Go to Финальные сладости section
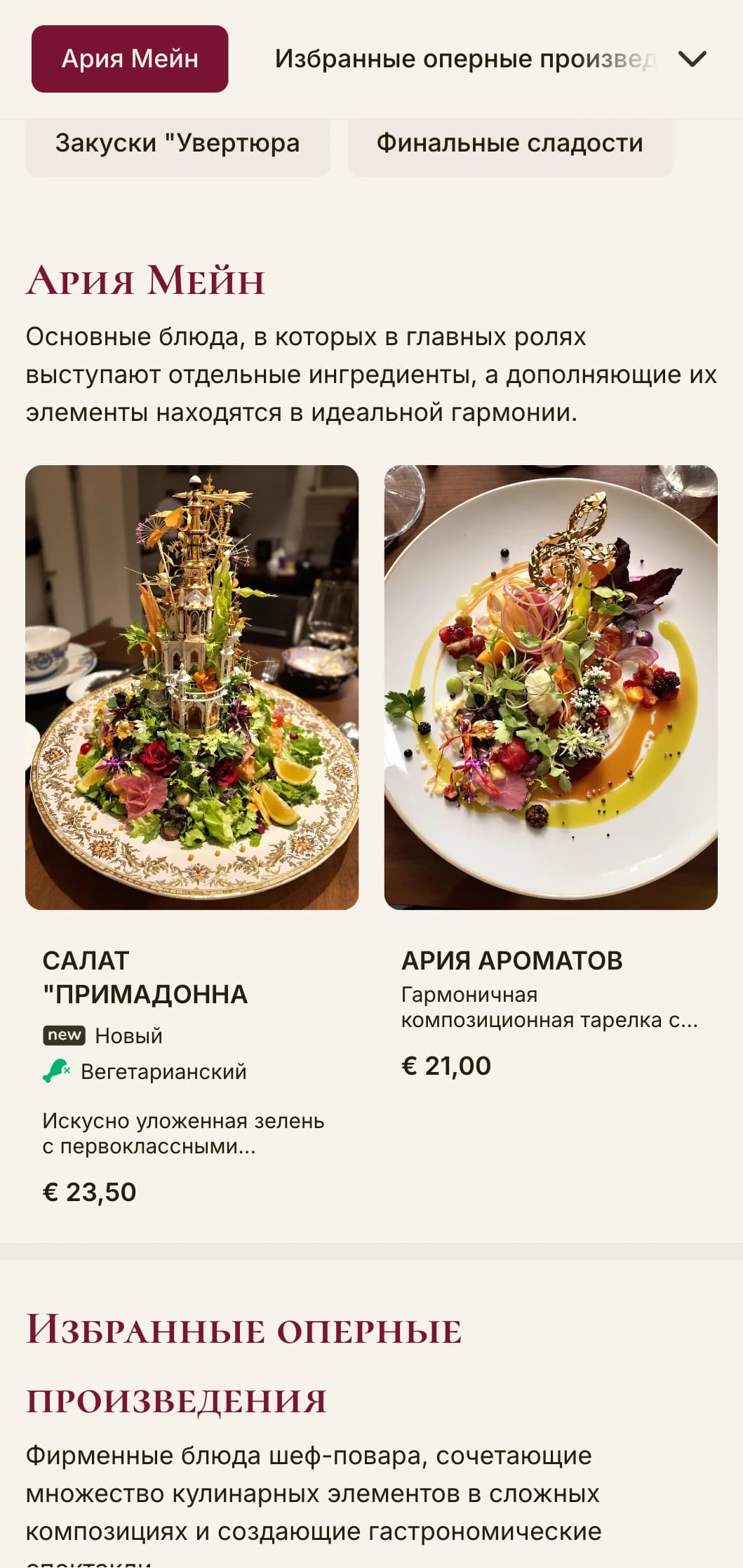743x1568 pixels. (x=509, y=143)
